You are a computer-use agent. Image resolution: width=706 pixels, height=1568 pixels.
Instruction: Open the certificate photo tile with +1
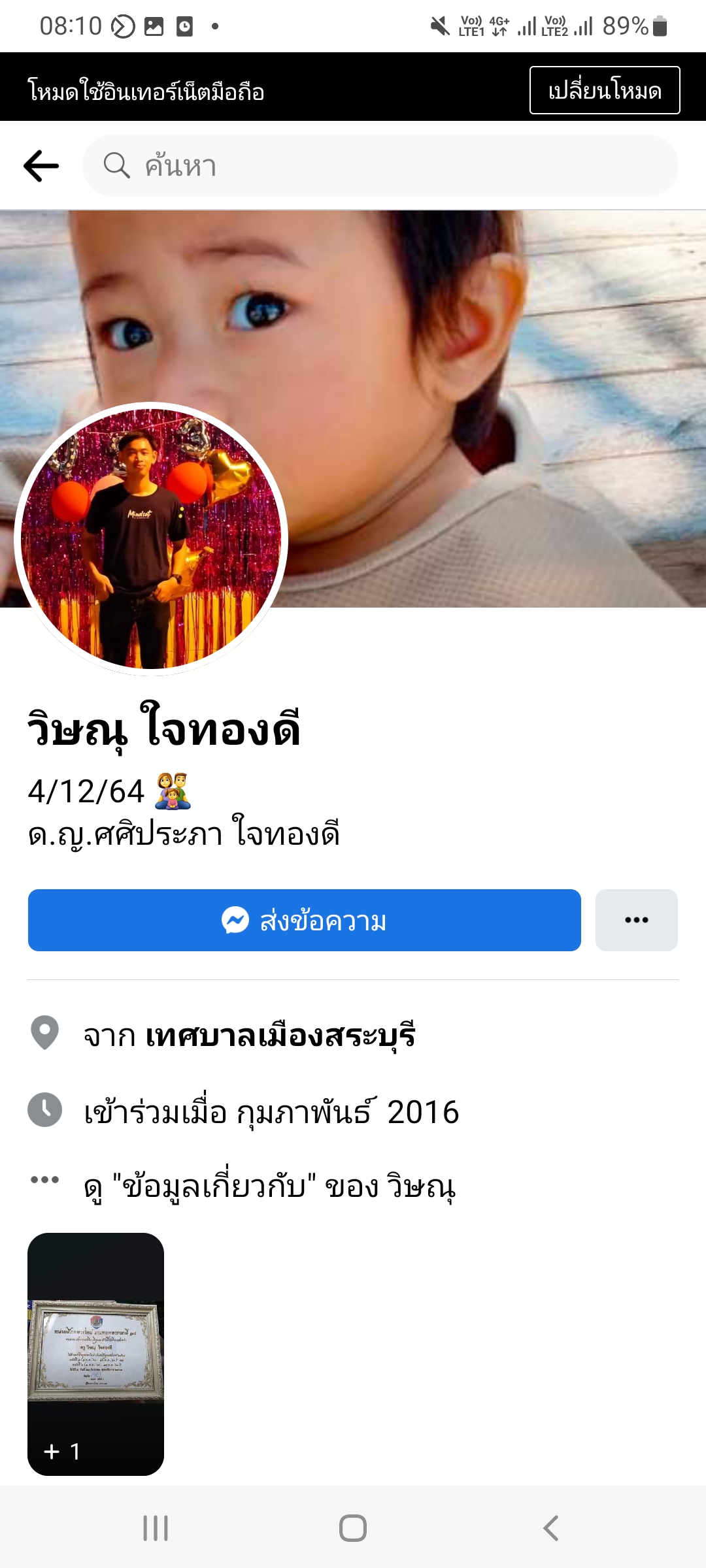(x=95, y=1354)
